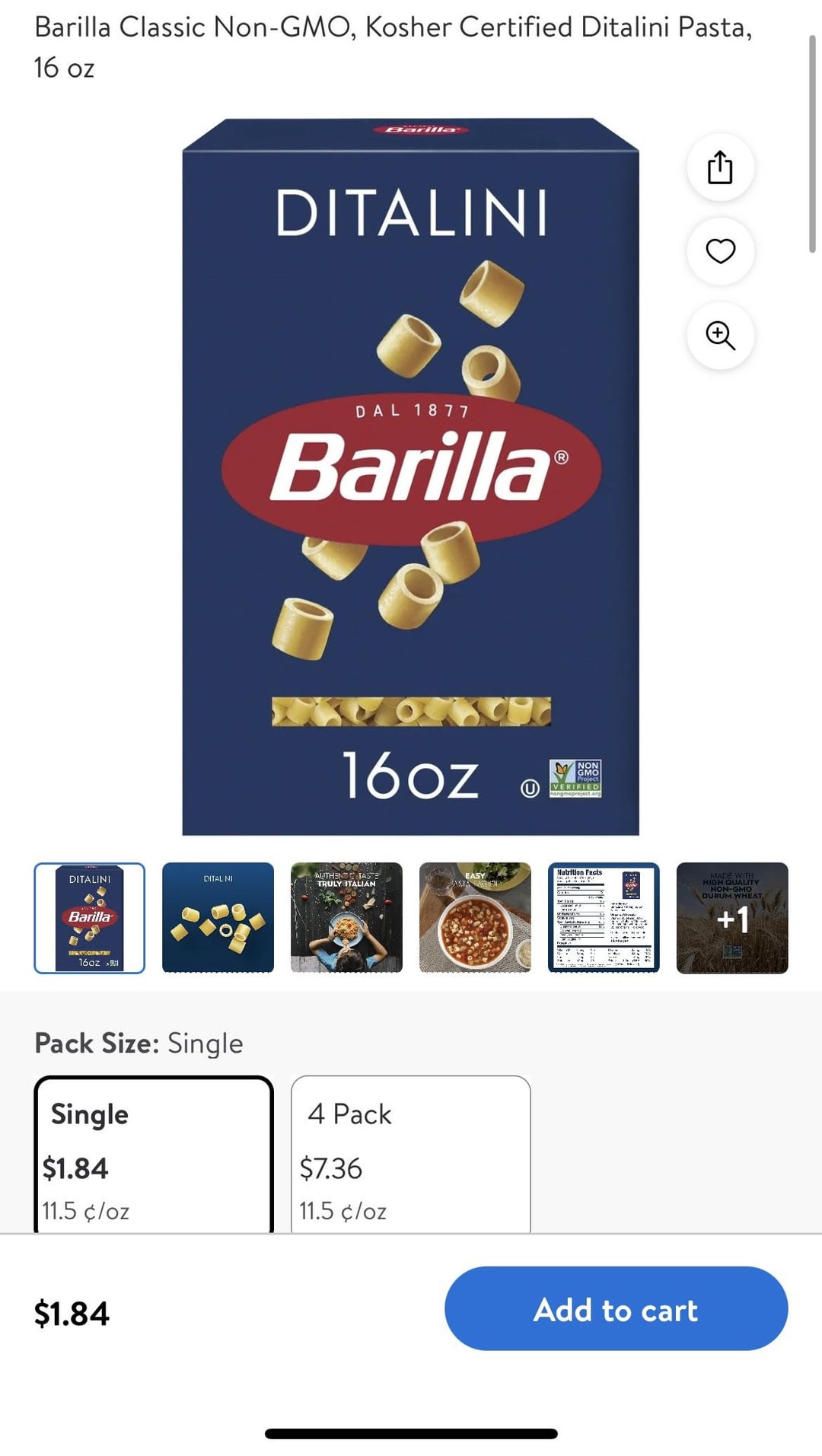View the first Ditalini box thumbnail
The height and width of the screenshot is (1456, 822).
coord(90,918)
